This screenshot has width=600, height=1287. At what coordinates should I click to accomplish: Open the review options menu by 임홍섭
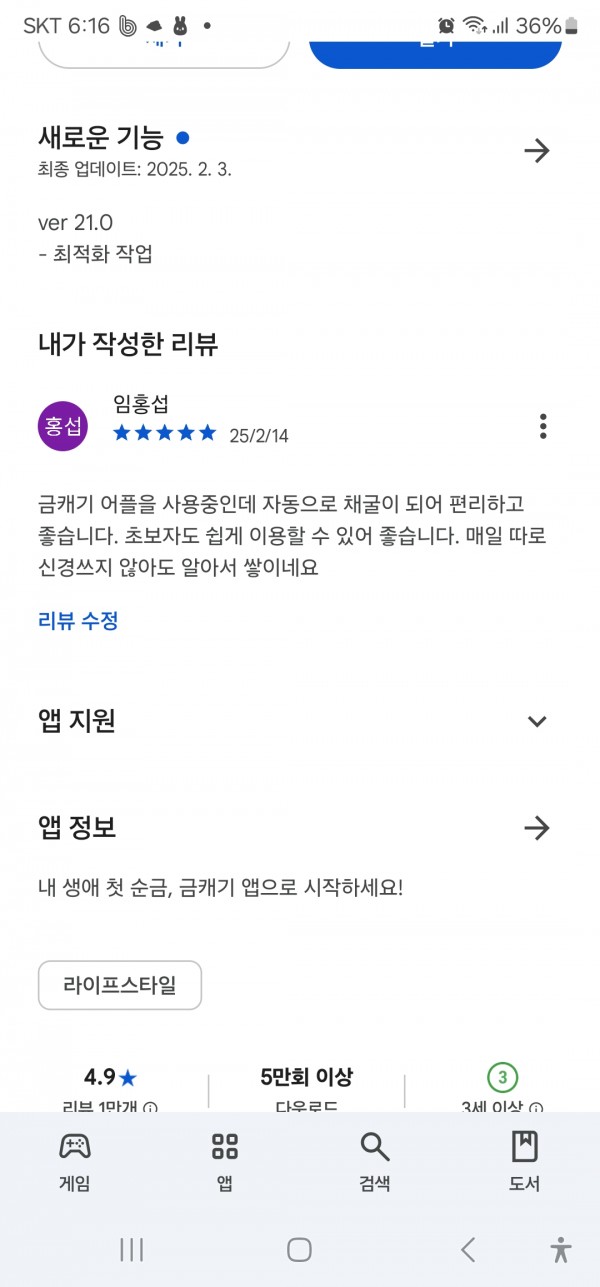pos(543,426)
